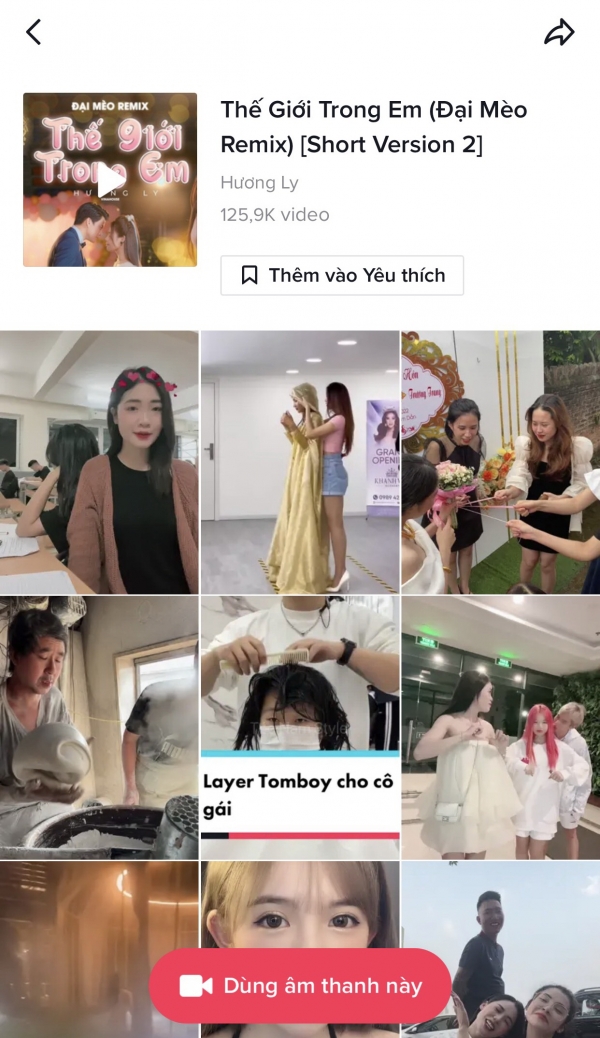Tap Thêm vào Yêu thích button
The width and height of the screenshot is (600, 1038).
click(x=342, y=275)
